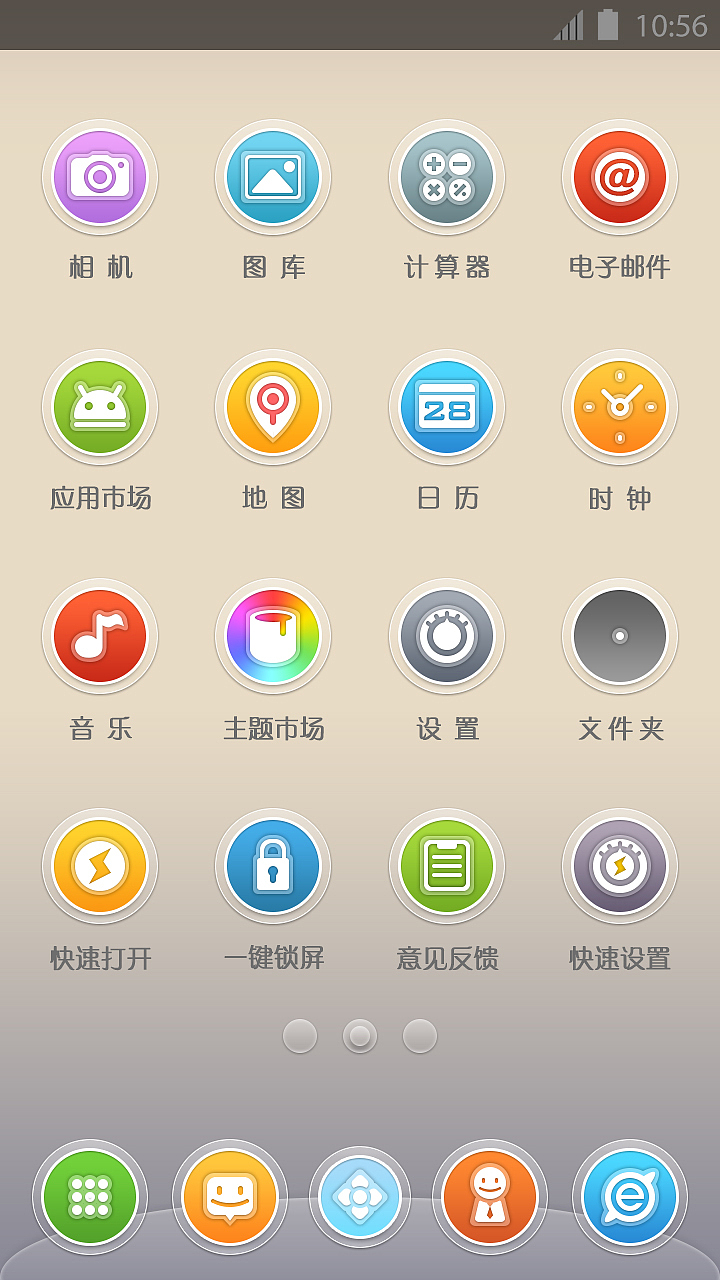Open the Folder (文件夹)
This screenshot has width=720, height=1280.
pos(619,636)
